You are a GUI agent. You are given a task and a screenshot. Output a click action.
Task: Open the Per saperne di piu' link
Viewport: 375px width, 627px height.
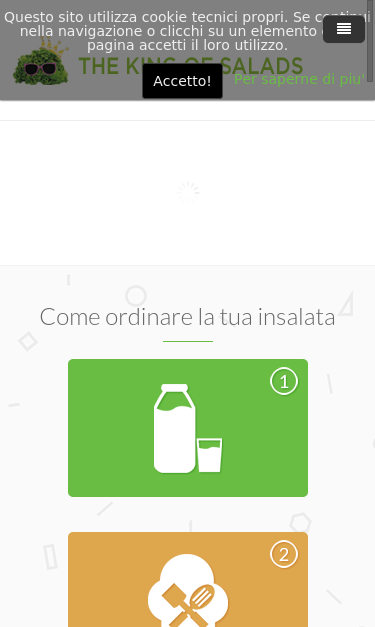pyautogui.click(x=299, y=79)
